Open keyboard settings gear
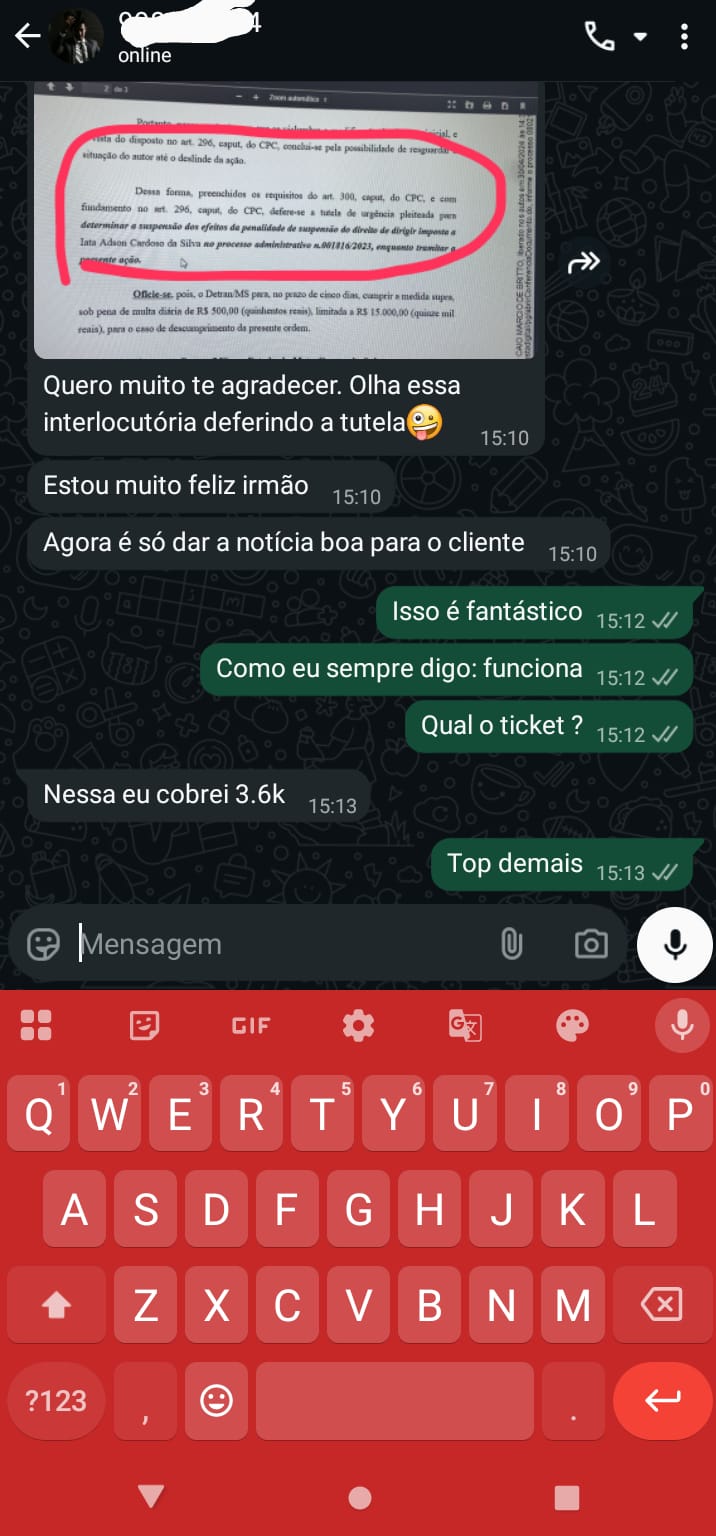 (358, 1025)
